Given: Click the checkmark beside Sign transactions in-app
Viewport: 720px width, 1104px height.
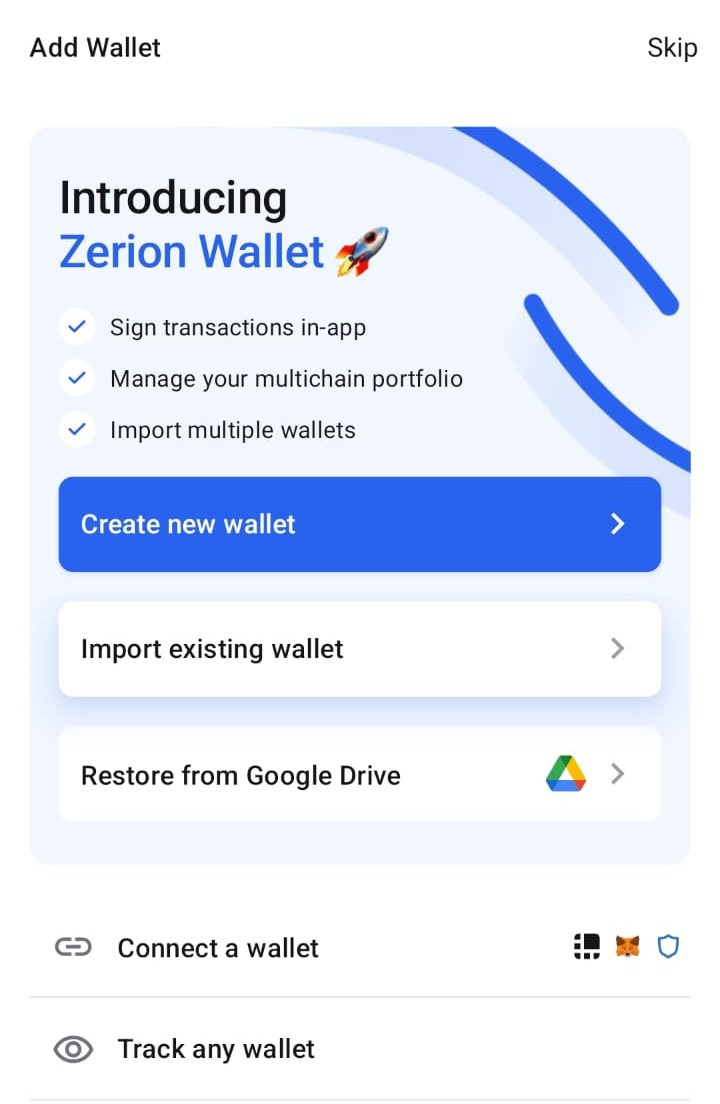Looking at the screenshot, I should point(77,327).
